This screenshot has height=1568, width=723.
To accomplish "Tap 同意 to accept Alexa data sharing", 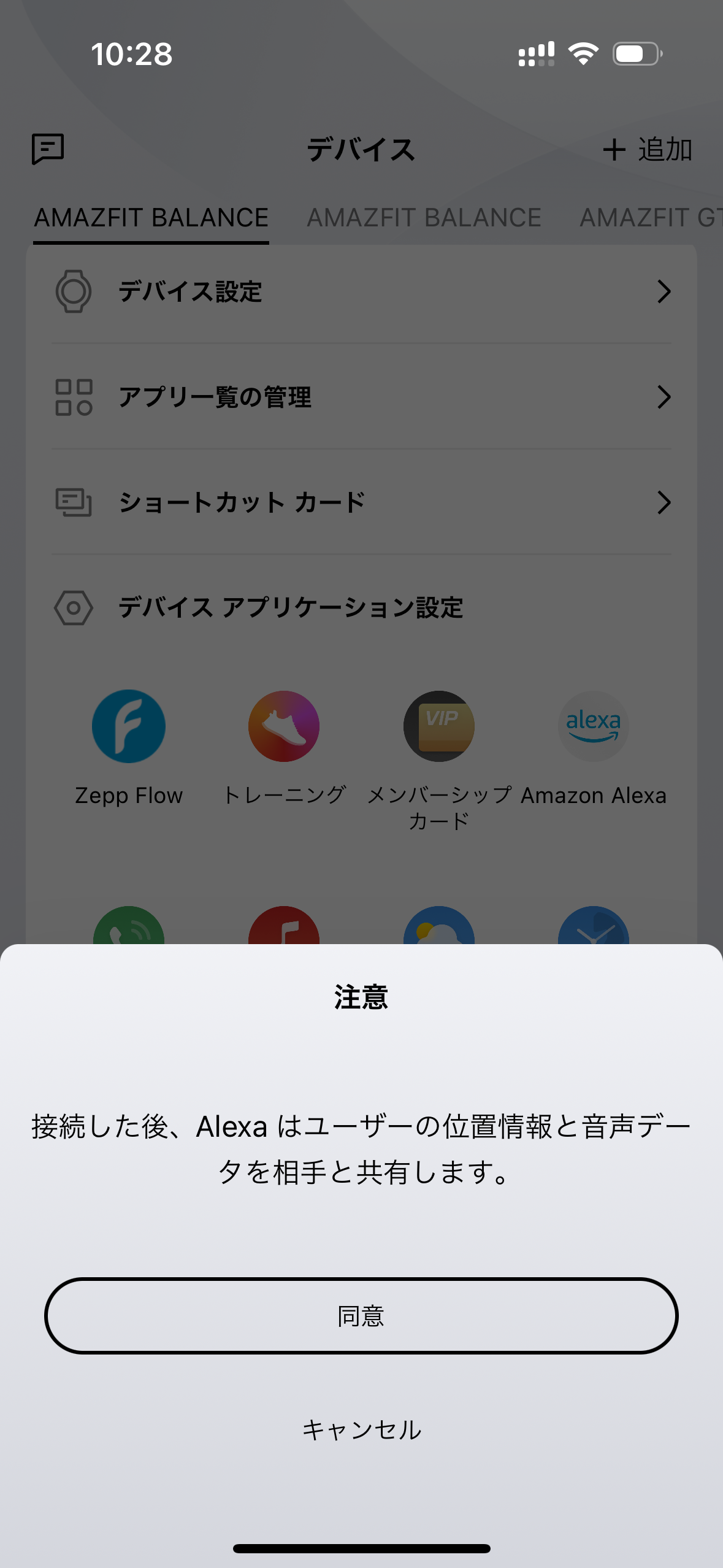I will 361,1316.
